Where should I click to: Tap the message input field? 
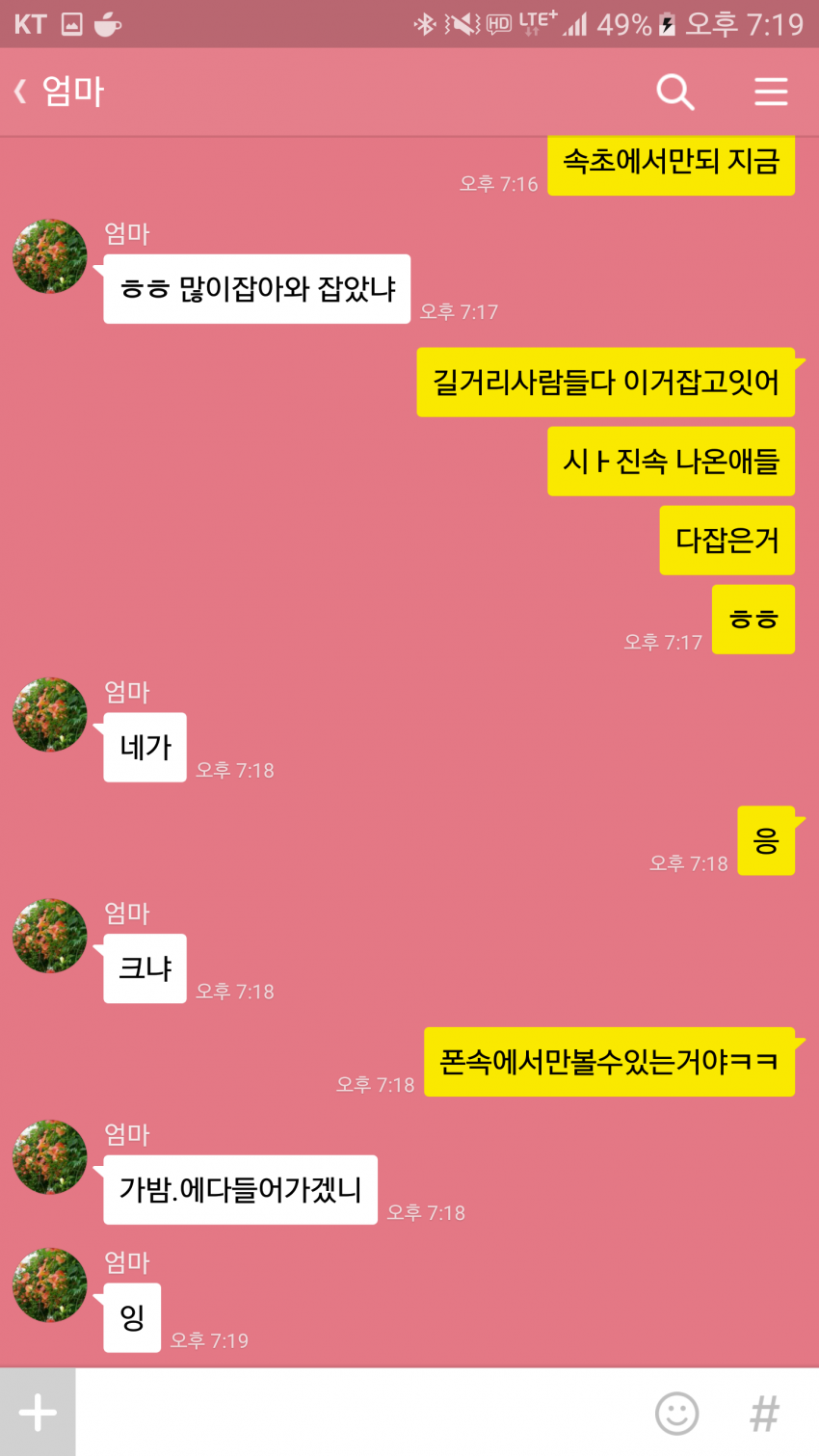[357, 1413]
